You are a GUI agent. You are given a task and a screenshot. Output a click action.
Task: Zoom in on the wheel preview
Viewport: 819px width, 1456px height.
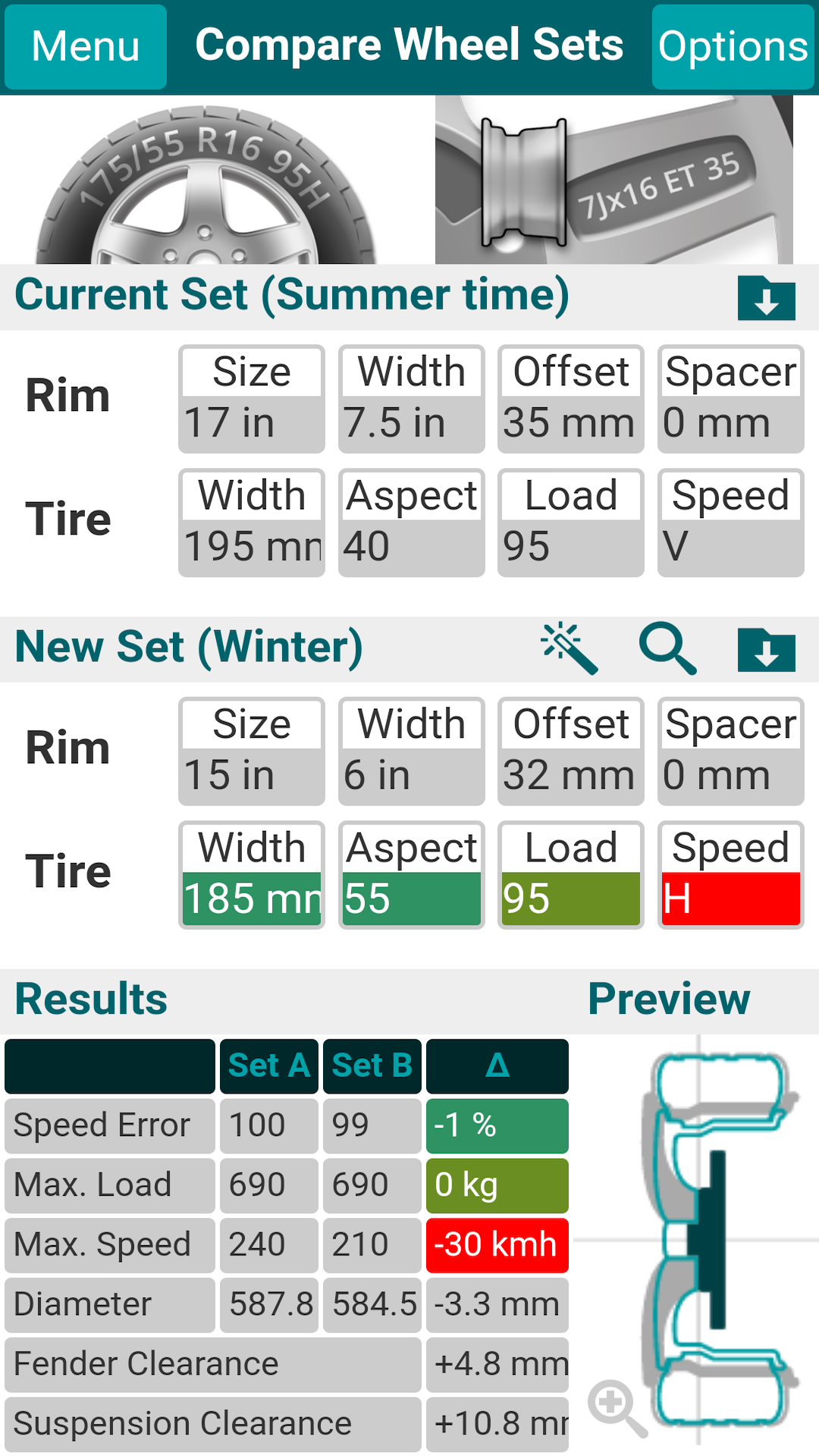coord(617,1407)
